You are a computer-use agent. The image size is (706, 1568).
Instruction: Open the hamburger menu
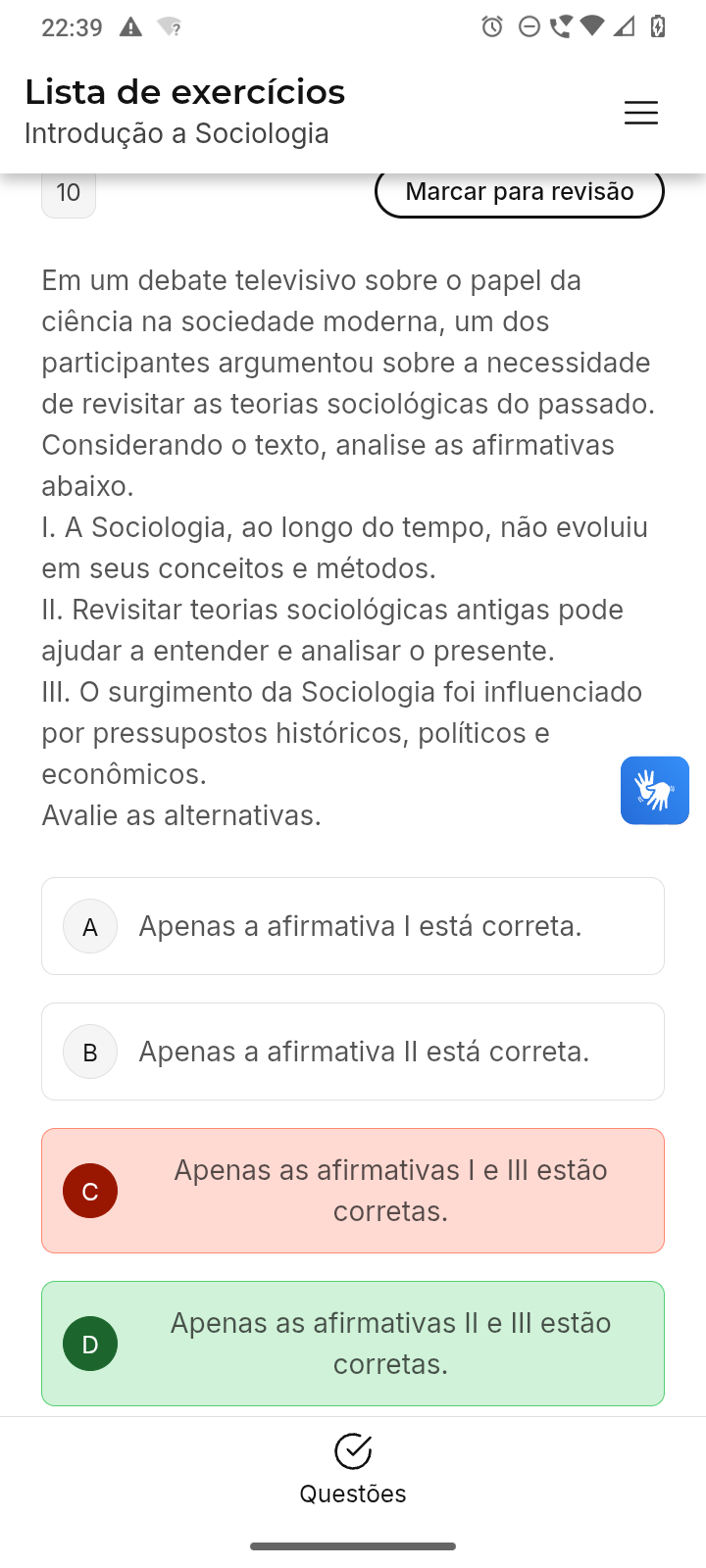[641, 113]
